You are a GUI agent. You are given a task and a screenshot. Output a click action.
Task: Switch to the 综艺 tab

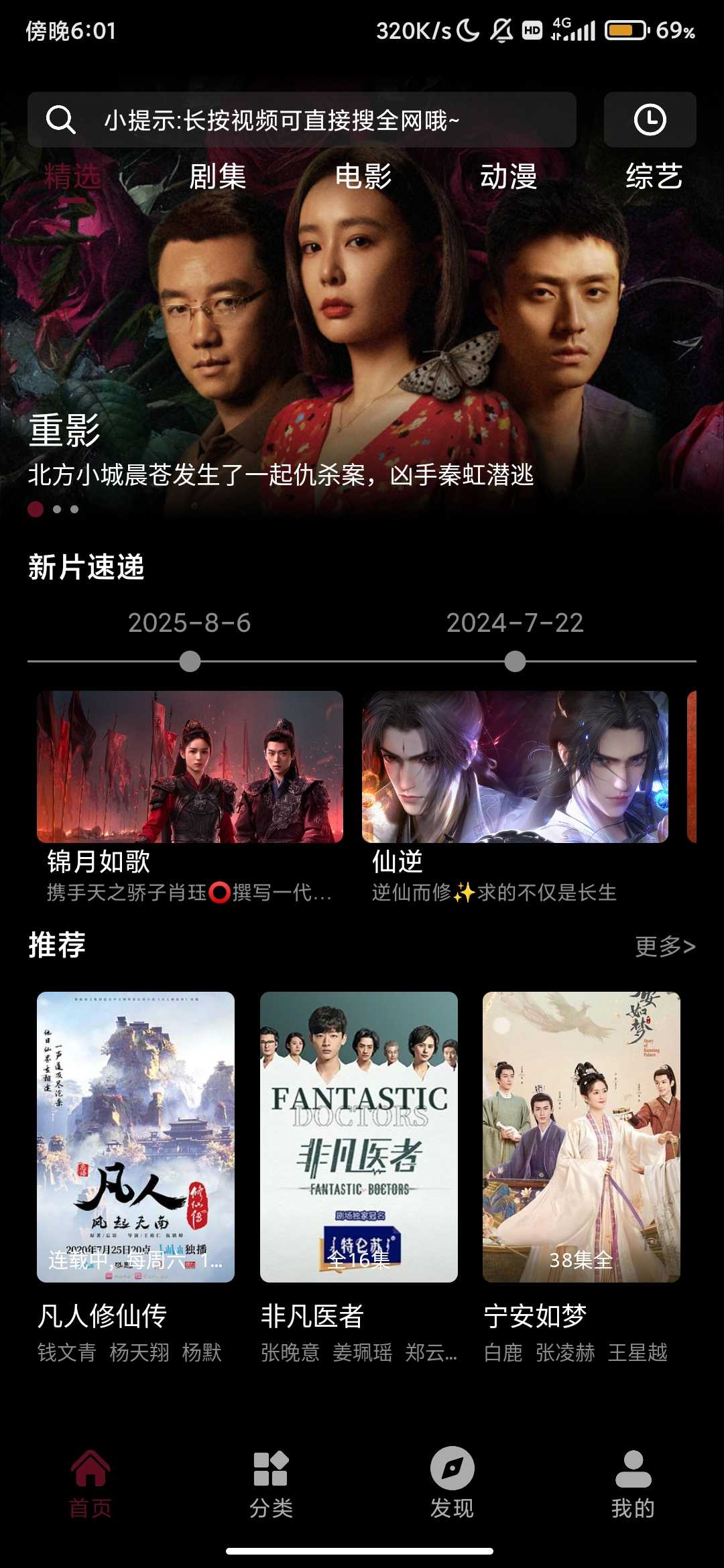(654, 177)
